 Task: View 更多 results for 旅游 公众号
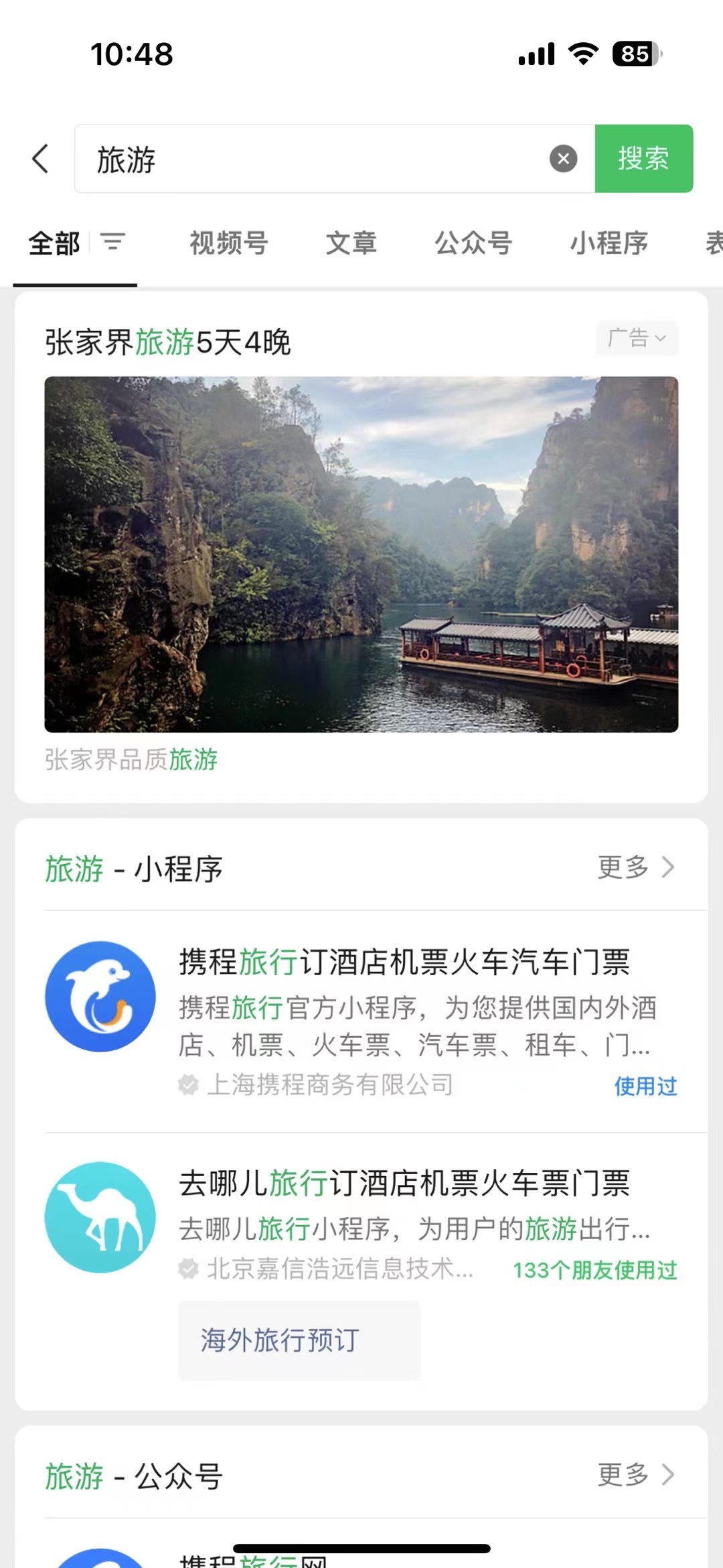(x=635, y=1474)
